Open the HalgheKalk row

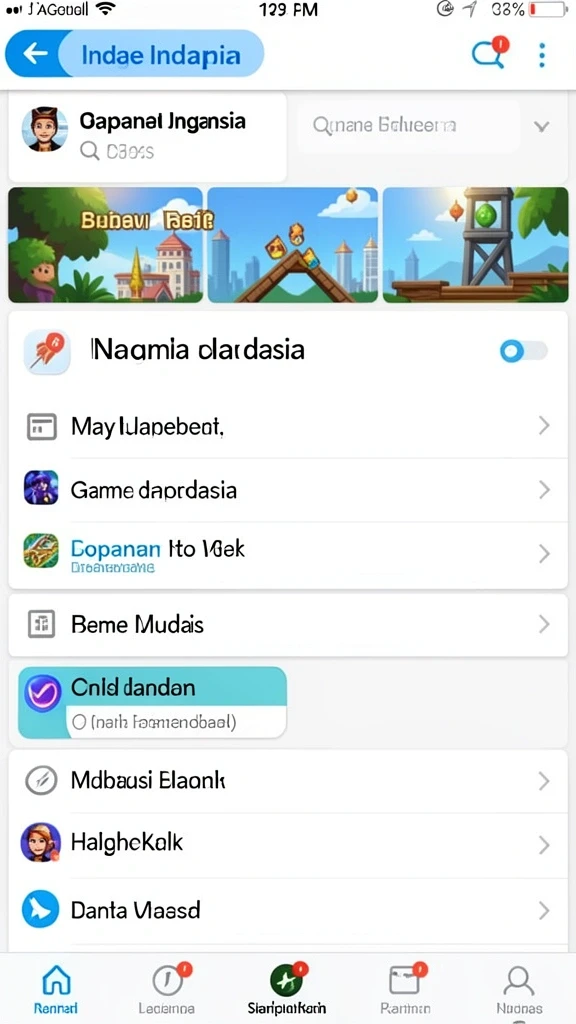click(x=288, y=844)
